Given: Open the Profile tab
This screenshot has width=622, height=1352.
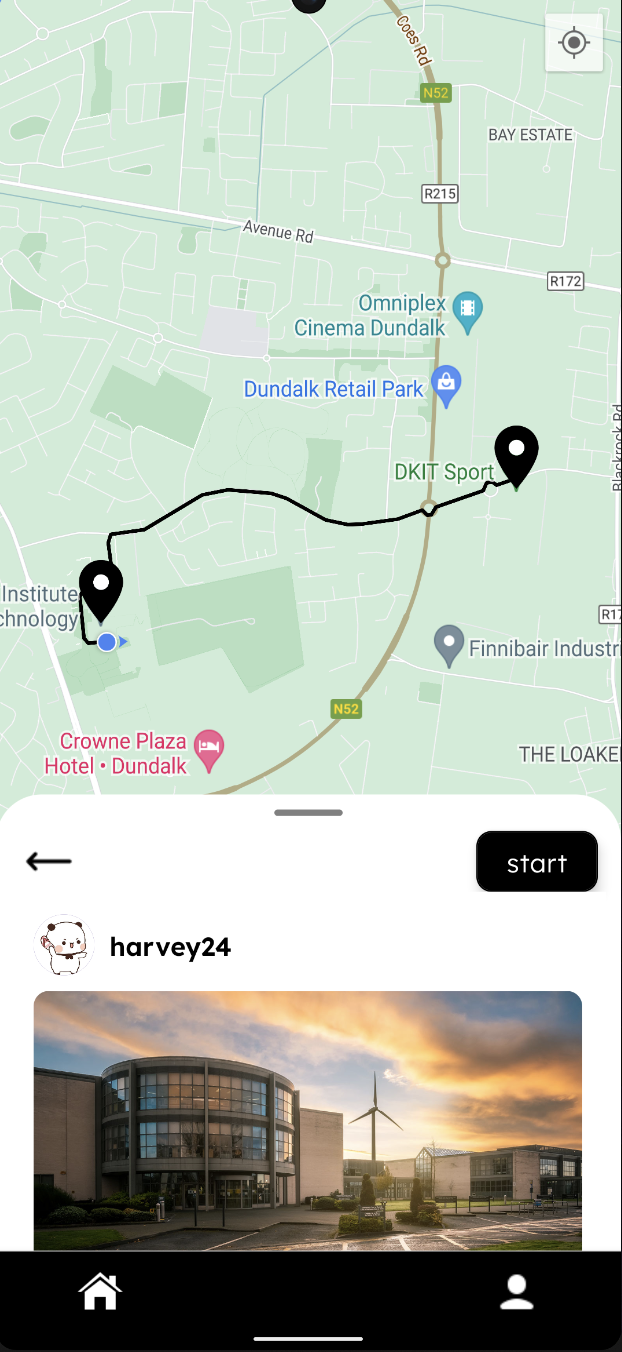Looking at the screenshot, I should (x=517, y=1292).
